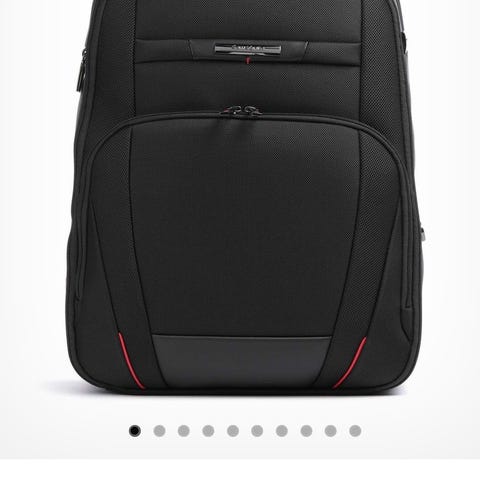
Task: Select the third dot in image indicator
Action: point(184,431)
